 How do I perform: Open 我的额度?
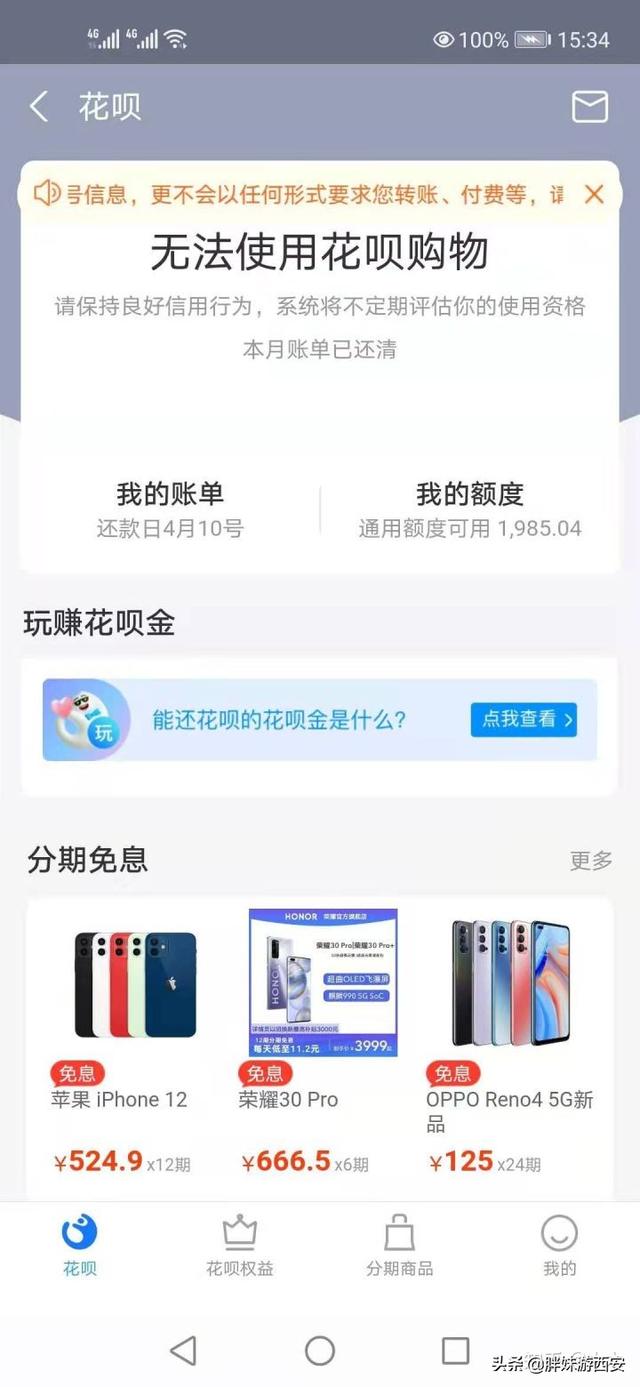470,509
